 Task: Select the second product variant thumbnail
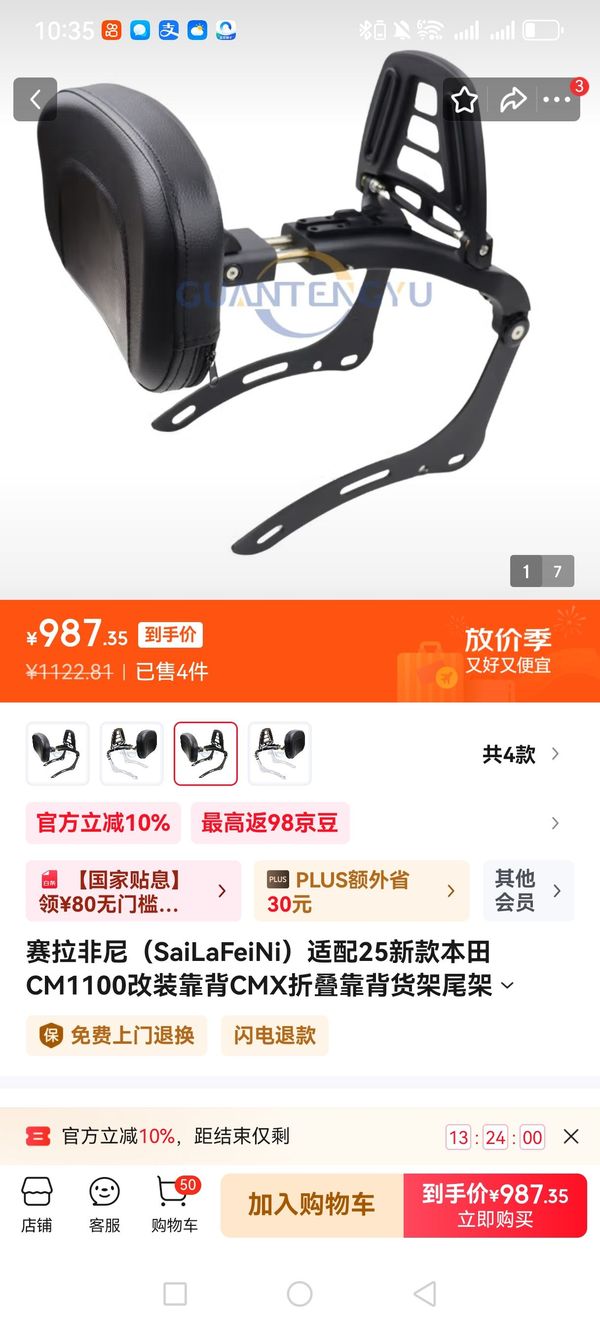[x=131, y=753]
